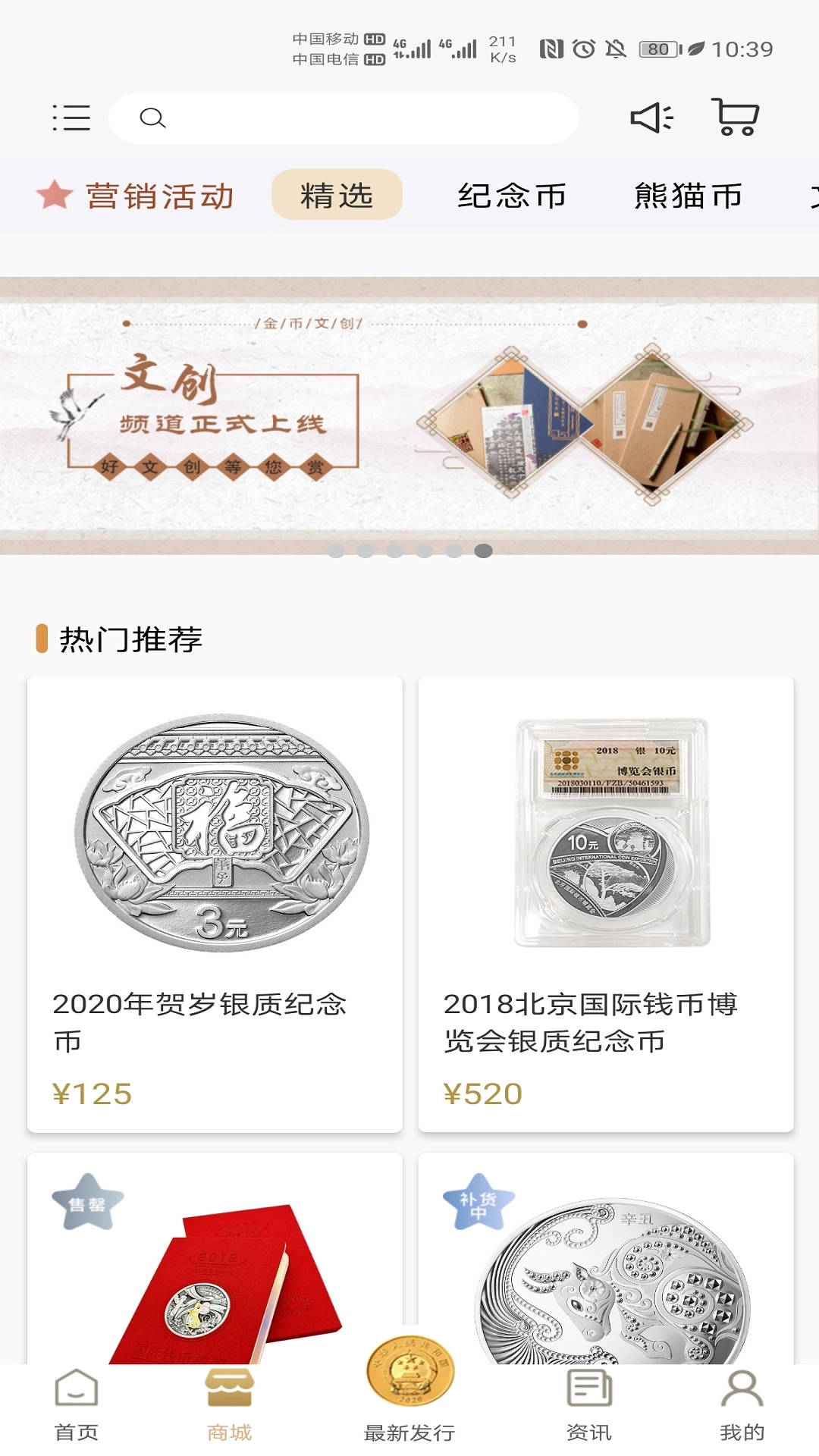The width and height of the screenshot is (819, 1456).
Task: Go to the 首页 tab
Action: pyautogui.click(x=77, y=1404)
